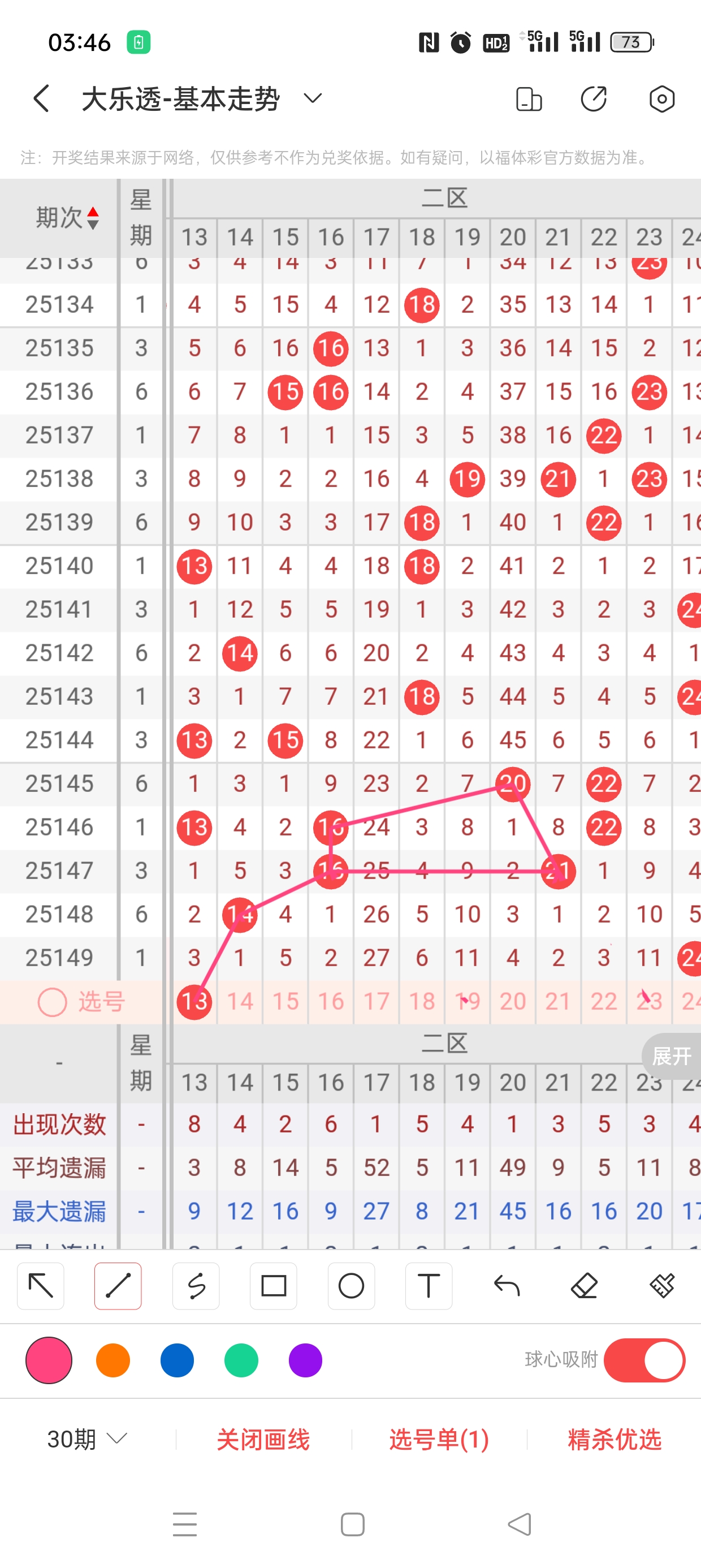Choose the freehand curve tool

[196, 1286]
